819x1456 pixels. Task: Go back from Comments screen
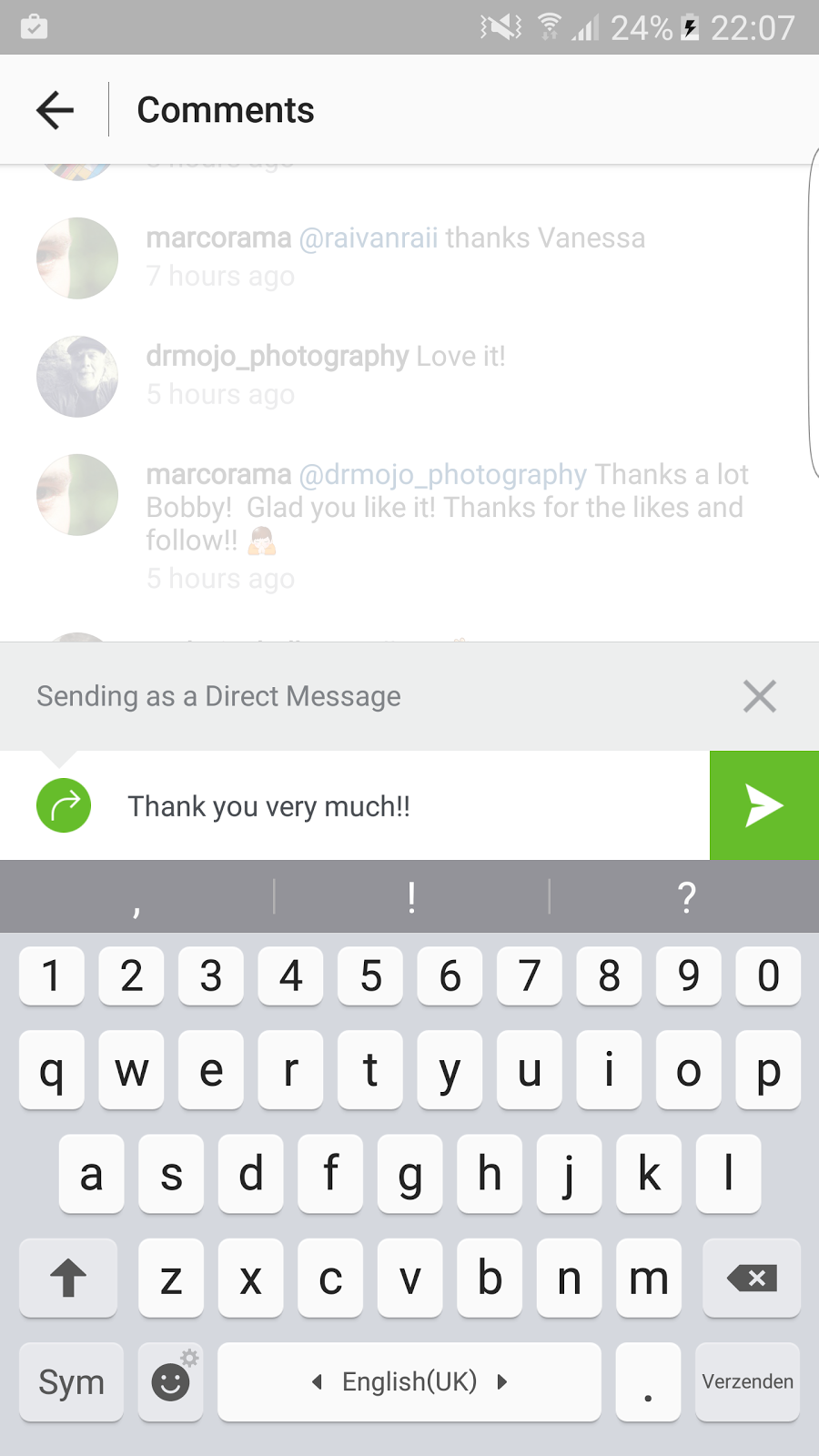point(55,110)
